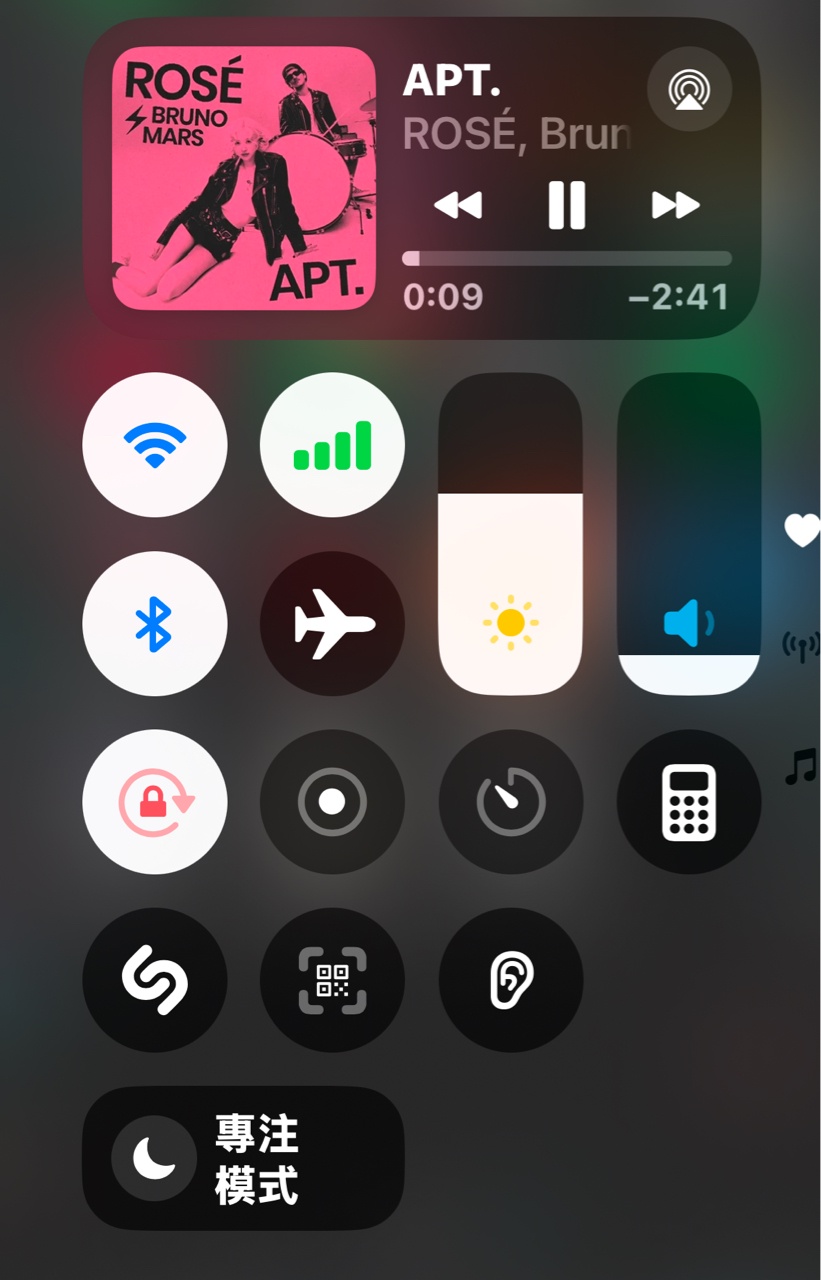
Task: Open the timer
Action: click(x=510, y=801)
